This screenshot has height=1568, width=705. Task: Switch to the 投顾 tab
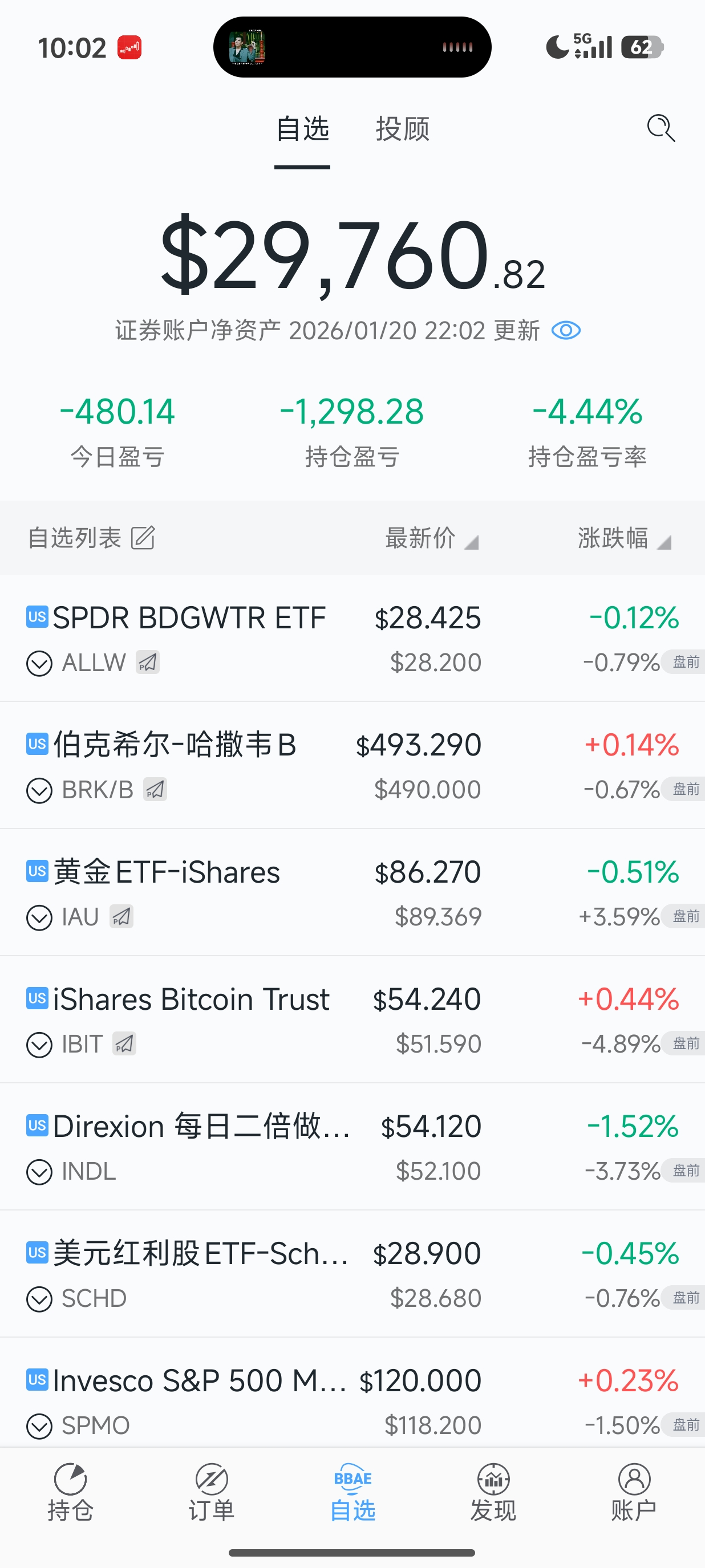[403, 129]
